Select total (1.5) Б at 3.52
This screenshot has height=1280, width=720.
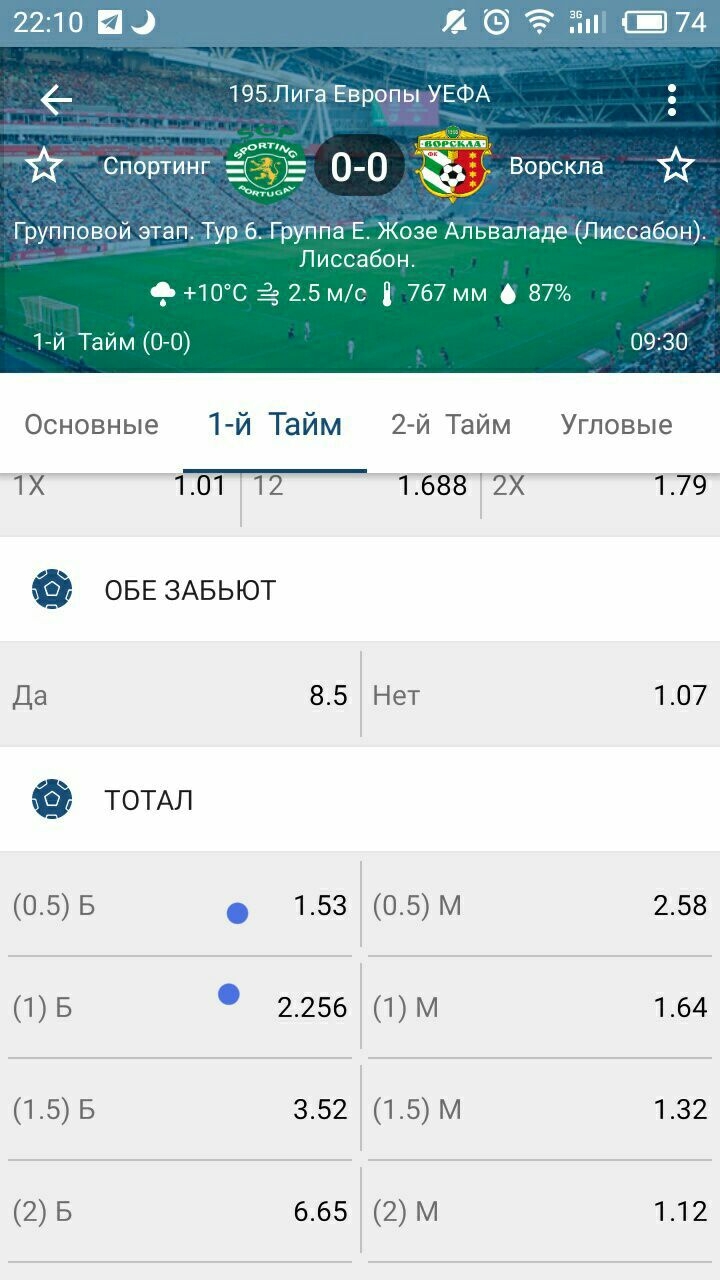coord(180,1110)
